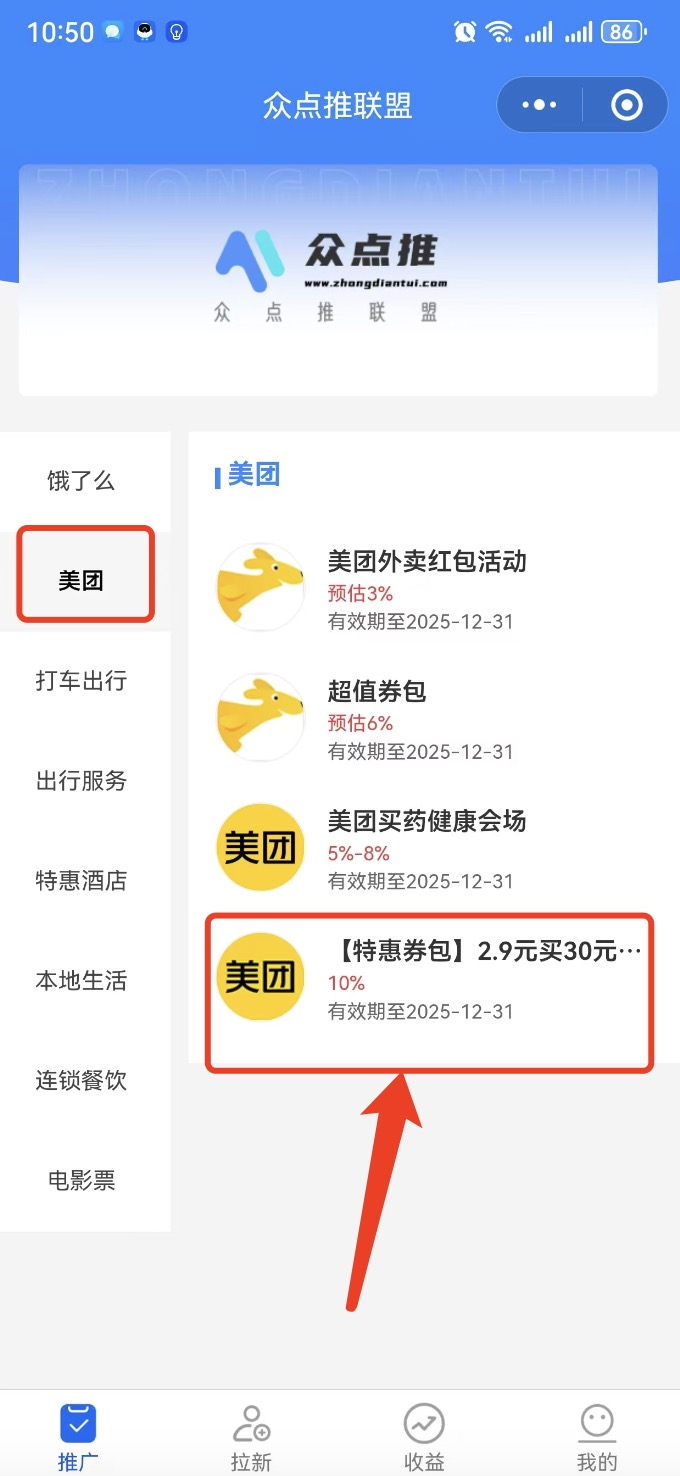
Task: Open the mini program more options menu
Action: (x=539, y=105)
